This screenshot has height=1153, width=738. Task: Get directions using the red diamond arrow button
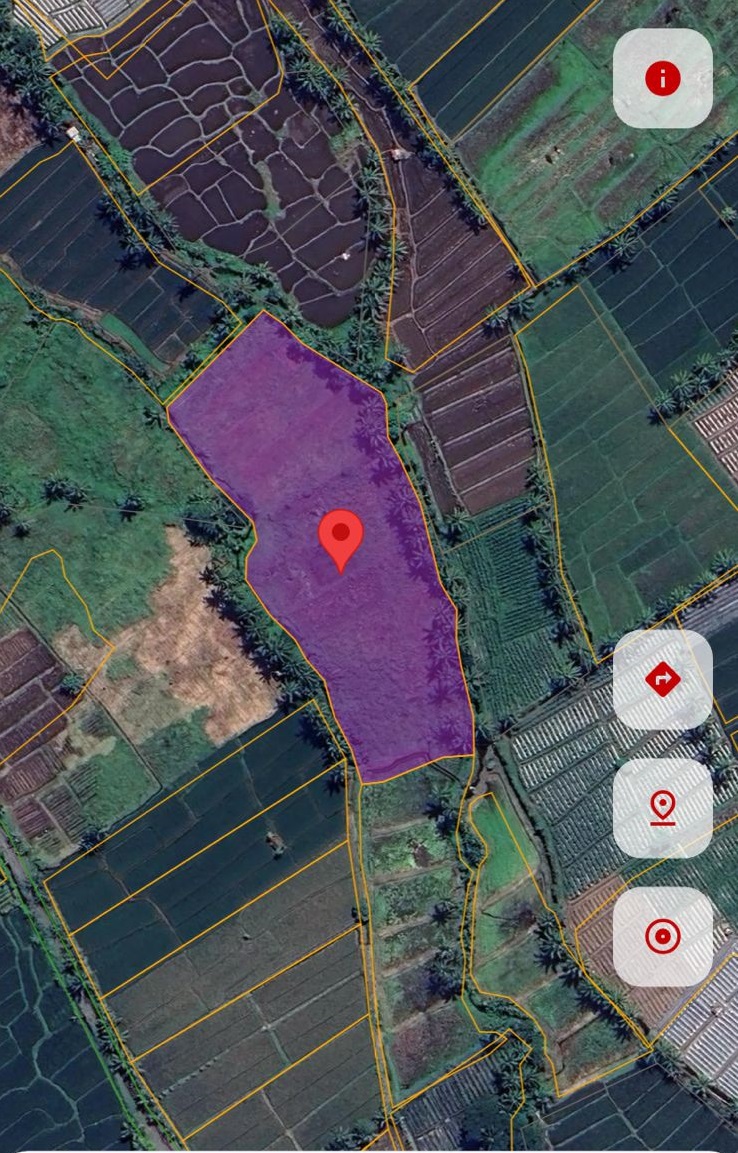(663, 680)
